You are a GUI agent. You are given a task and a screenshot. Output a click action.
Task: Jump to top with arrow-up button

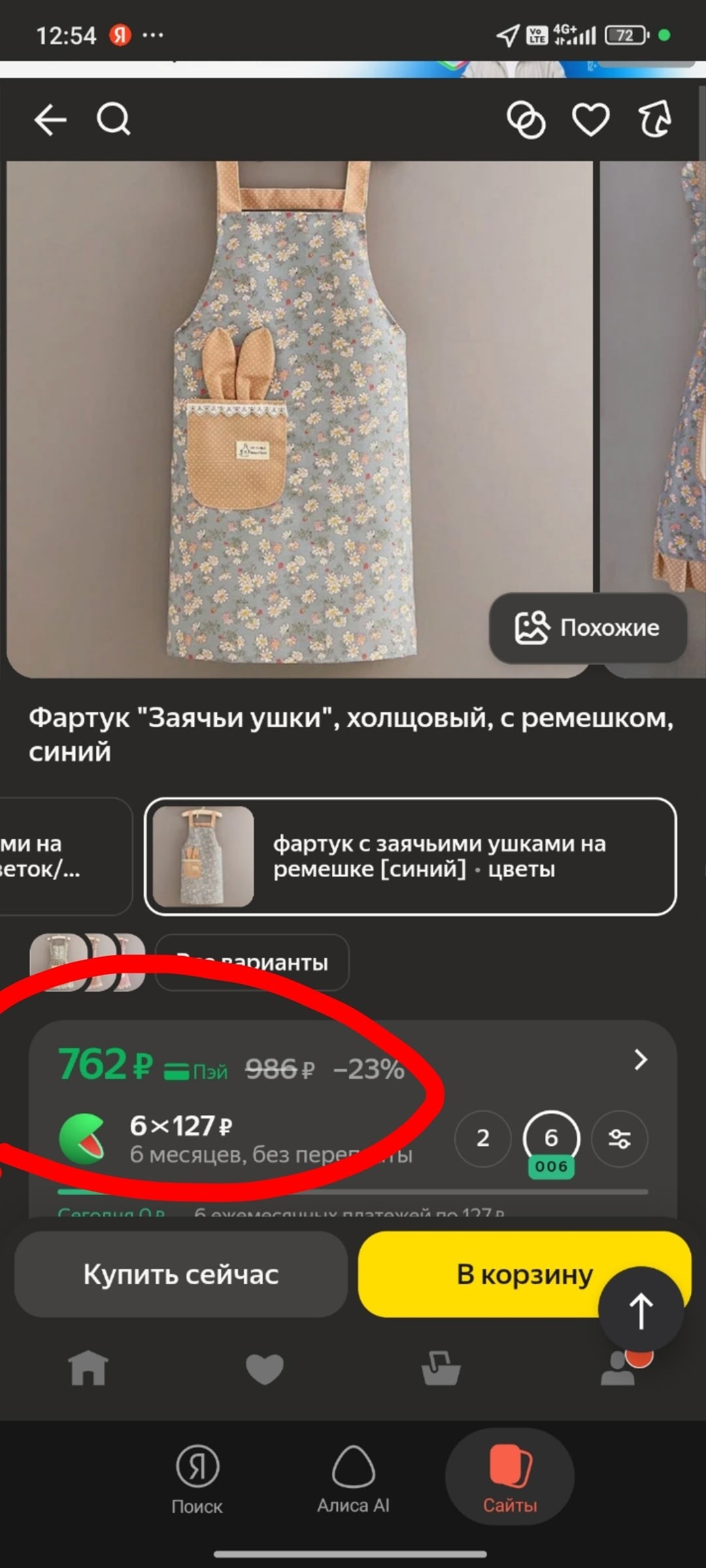pos(641,1309)
